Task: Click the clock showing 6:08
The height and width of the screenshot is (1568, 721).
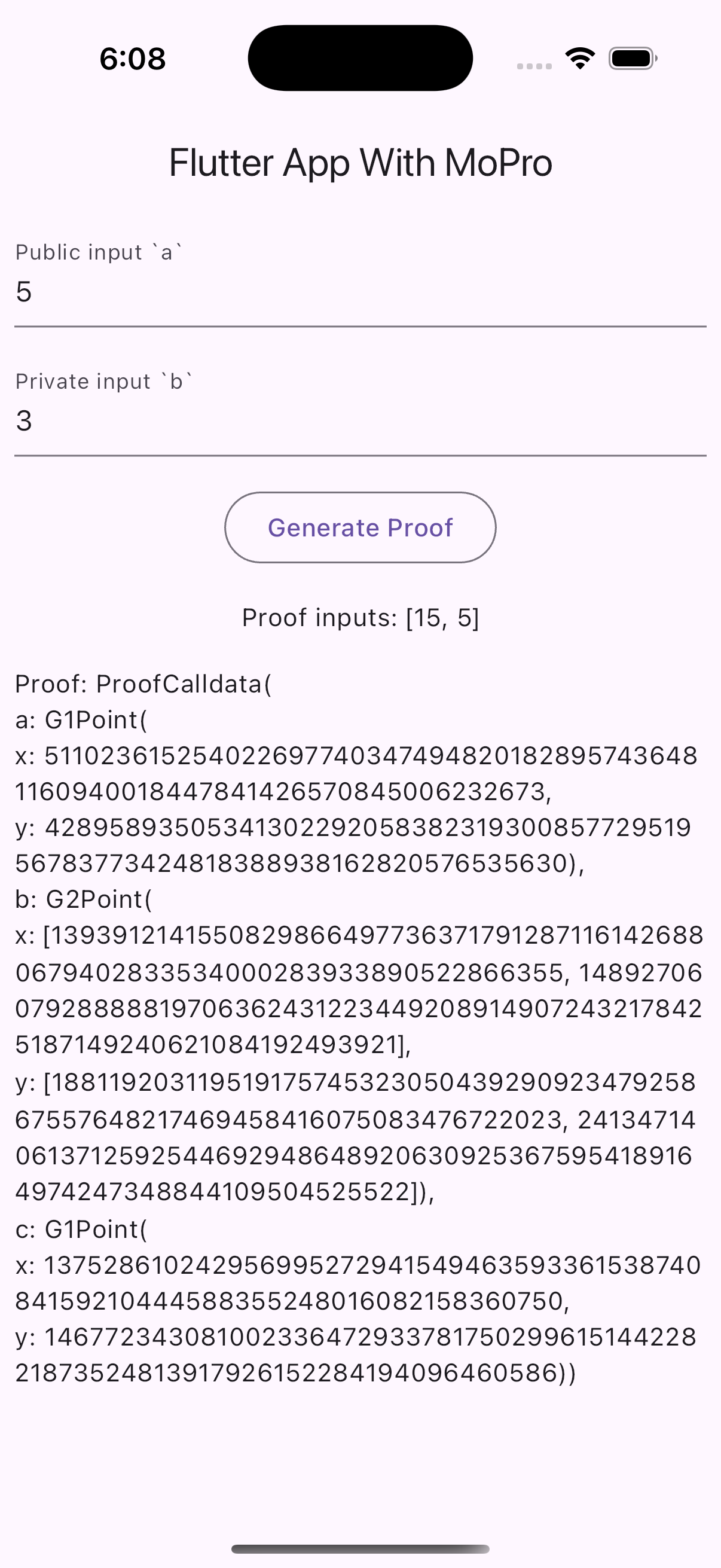Action: (132, 58)
